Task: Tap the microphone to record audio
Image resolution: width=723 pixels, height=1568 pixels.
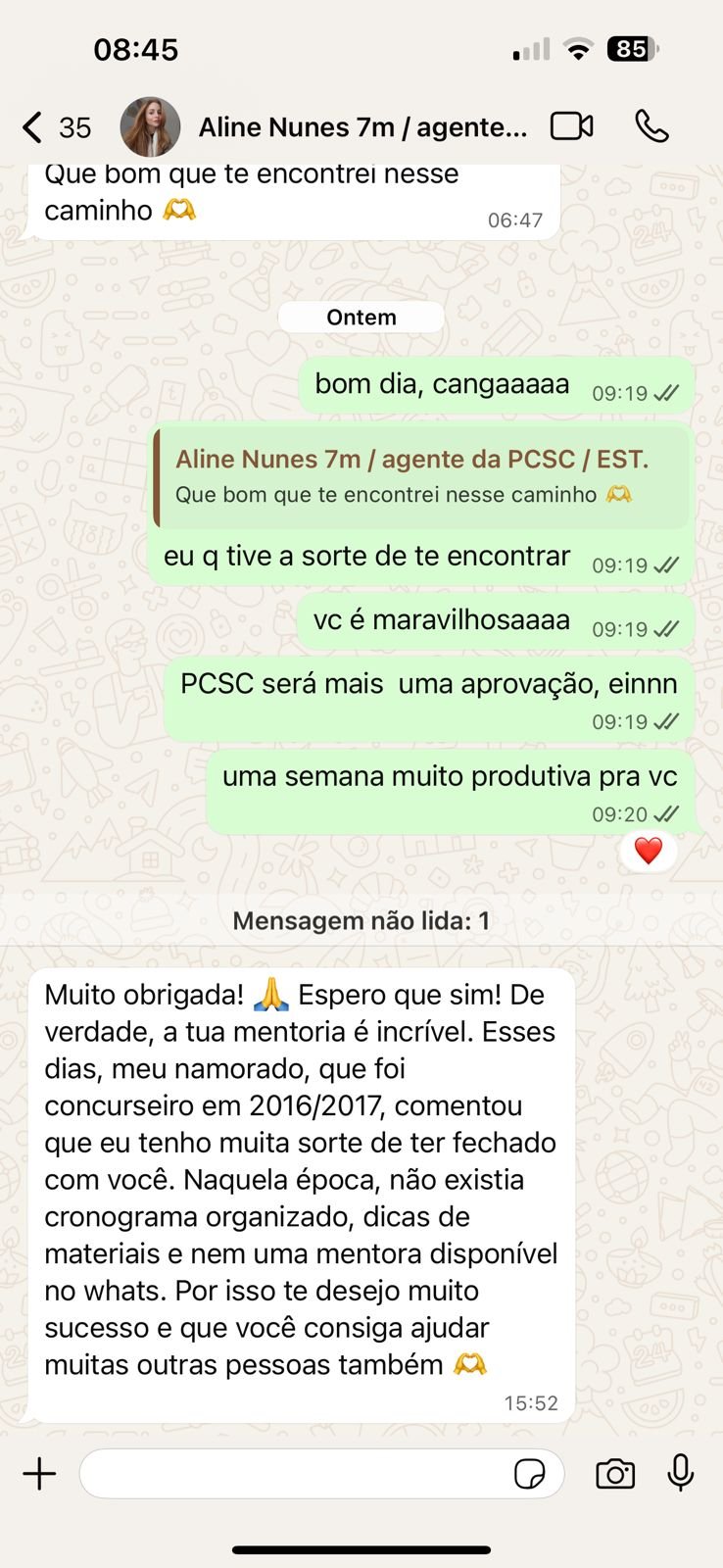Action: [x=681, y=1472]
